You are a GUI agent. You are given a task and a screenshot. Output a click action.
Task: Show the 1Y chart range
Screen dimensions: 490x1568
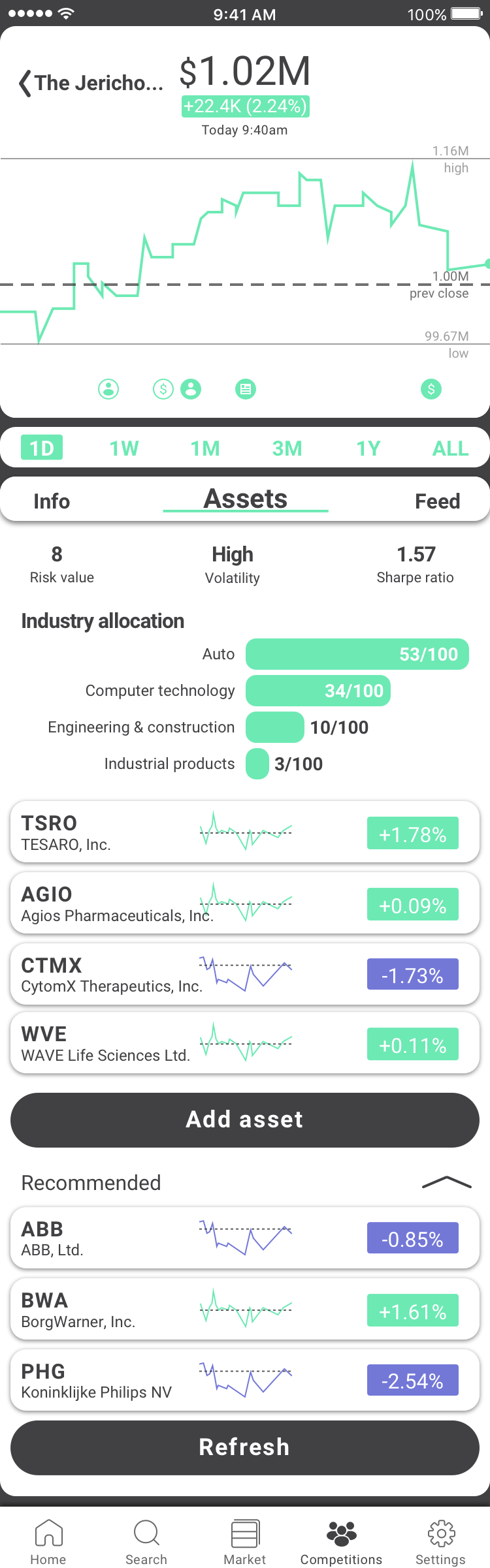click(x=368, y=448)
